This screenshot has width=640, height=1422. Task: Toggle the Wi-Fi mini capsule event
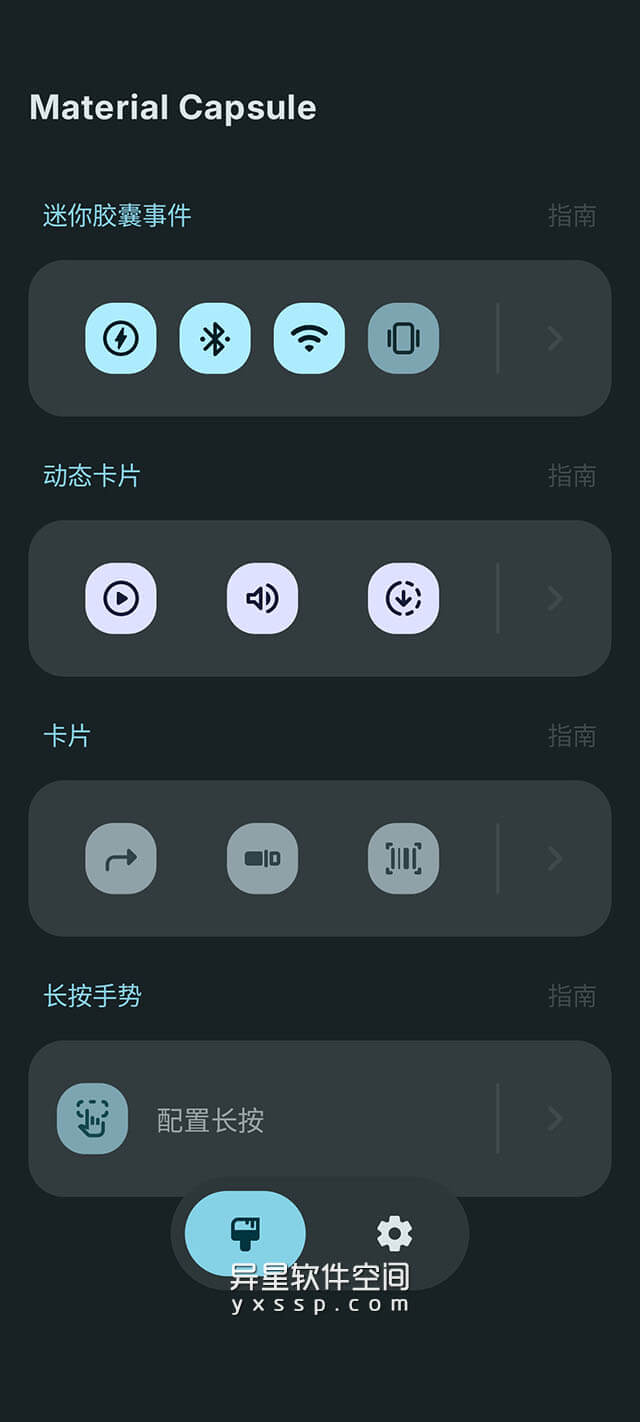tap(309, 338)
